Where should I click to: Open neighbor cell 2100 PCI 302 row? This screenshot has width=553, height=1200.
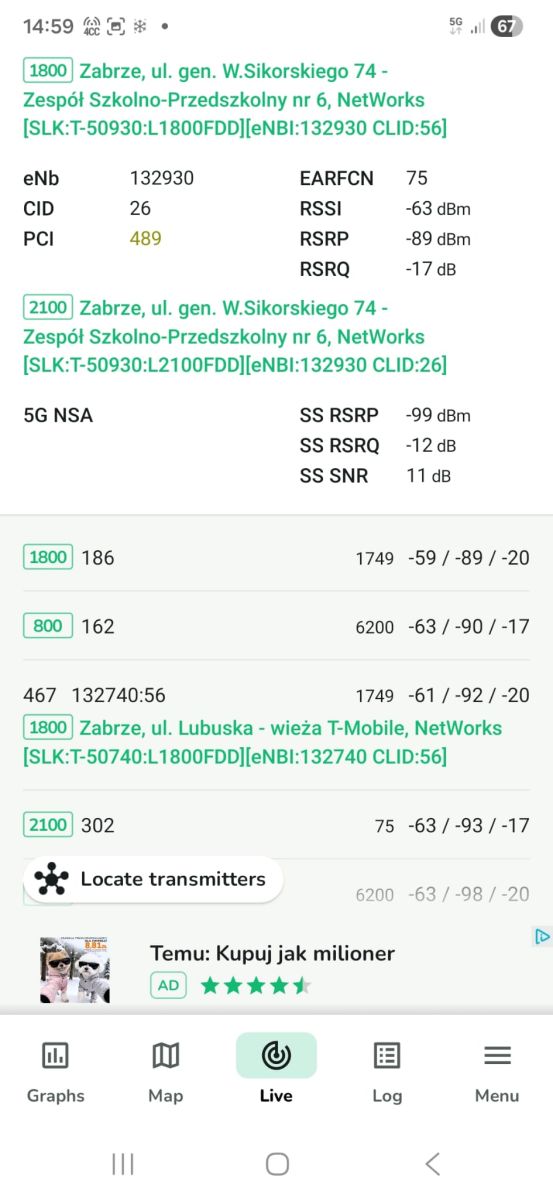tap(276, 825)
